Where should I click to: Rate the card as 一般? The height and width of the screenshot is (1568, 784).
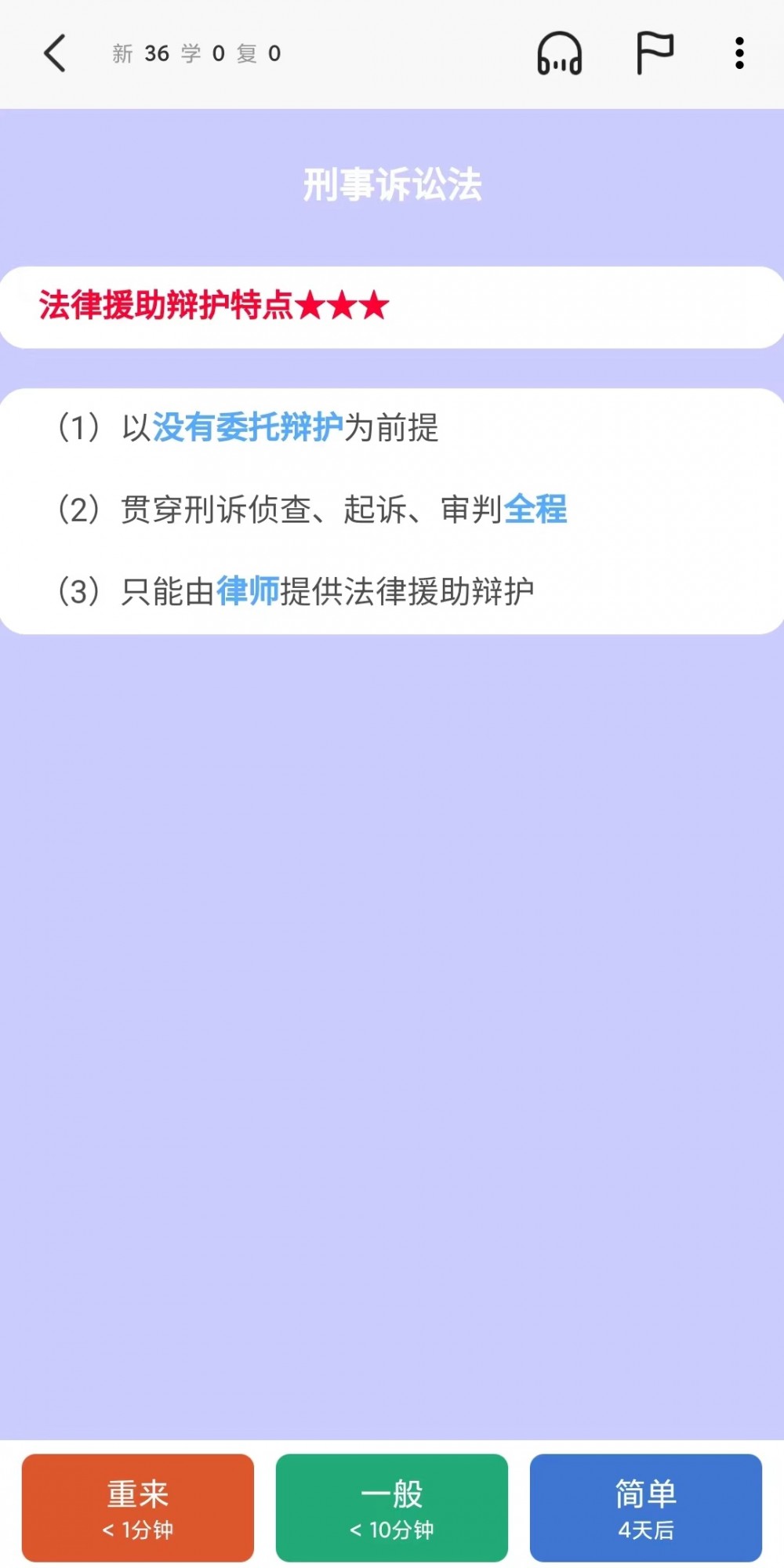[392, 1508]
